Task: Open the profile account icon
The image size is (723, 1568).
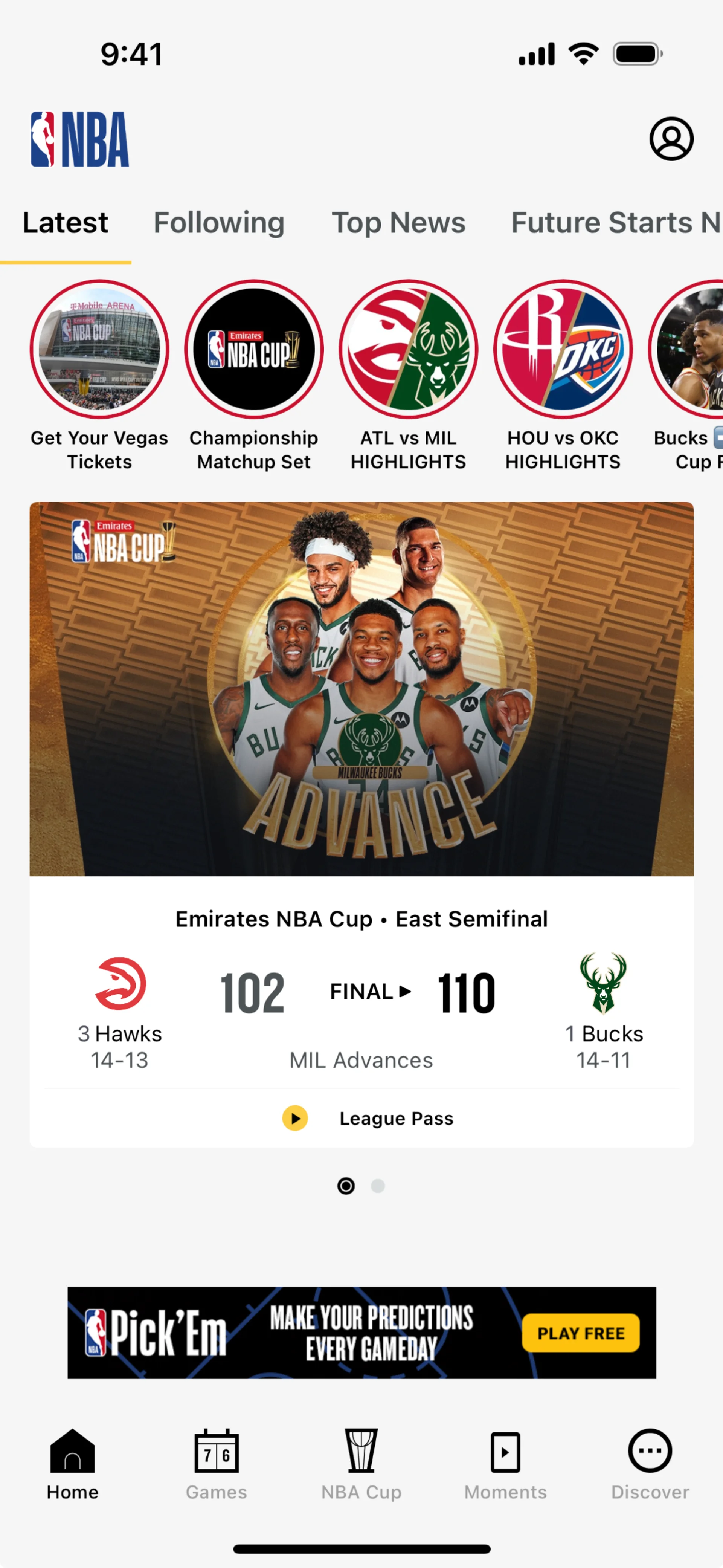Action: [671, 139]
